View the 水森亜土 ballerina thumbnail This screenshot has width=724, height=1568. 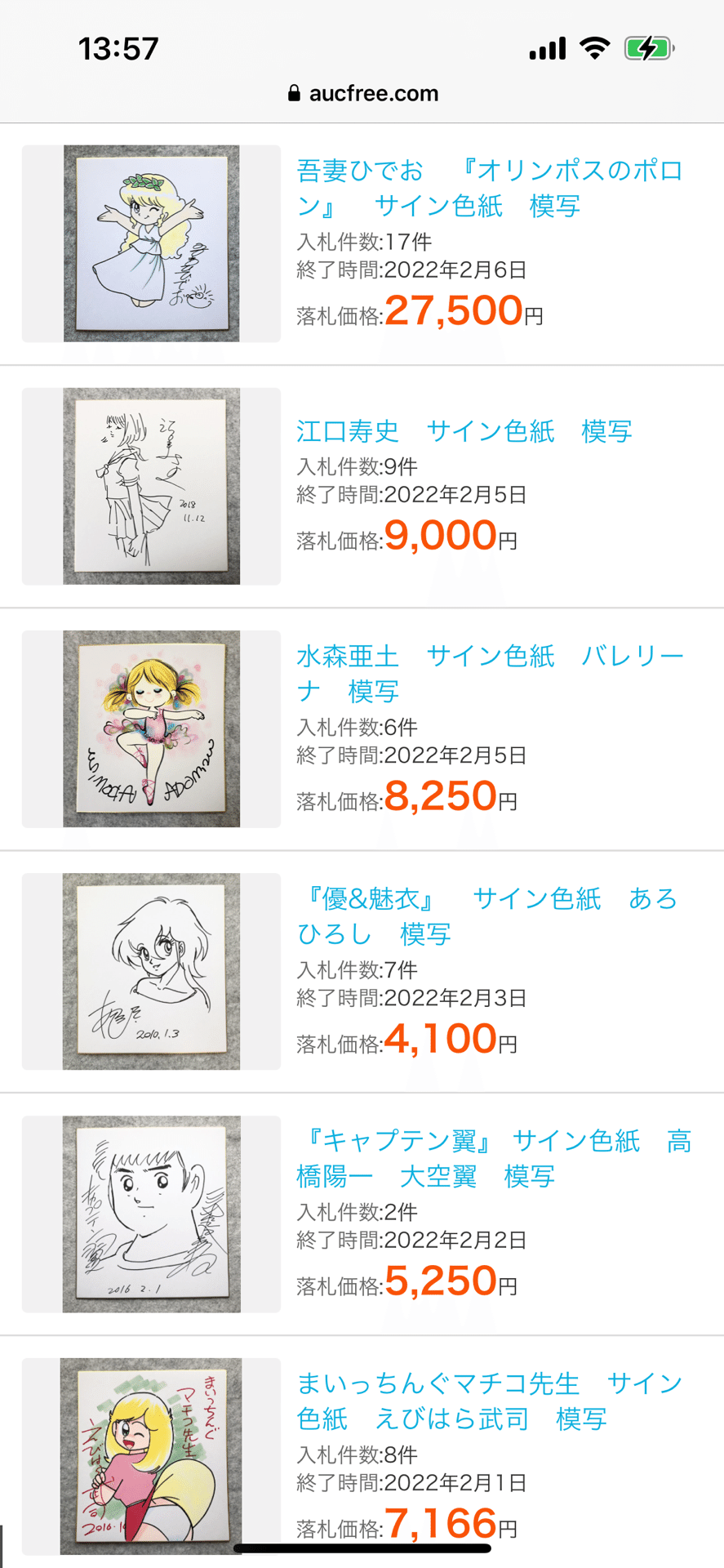pos(152,728)
